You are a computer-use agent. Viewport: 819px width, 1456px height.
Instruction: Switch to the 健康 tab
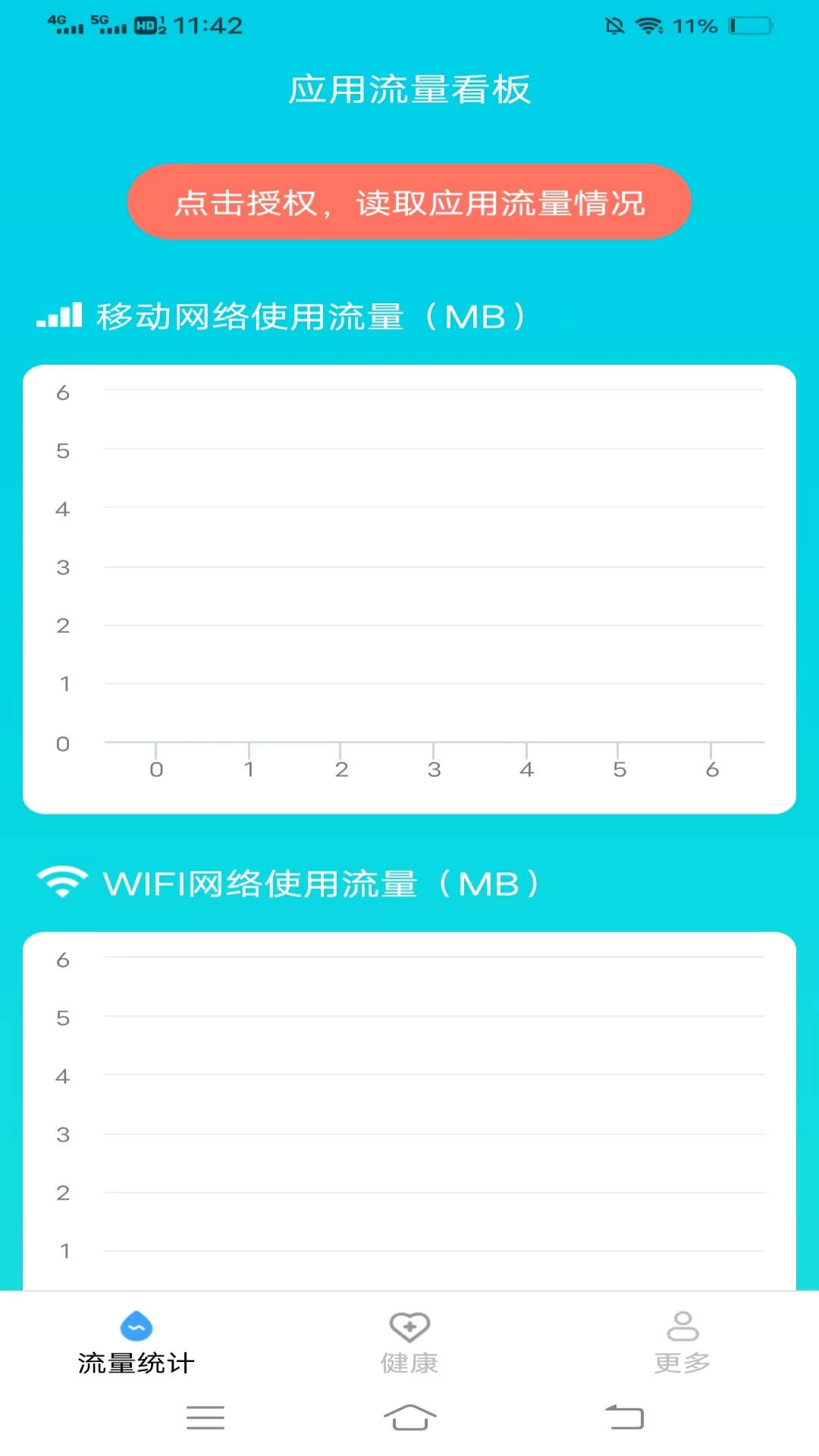[x=409, y=1343]
